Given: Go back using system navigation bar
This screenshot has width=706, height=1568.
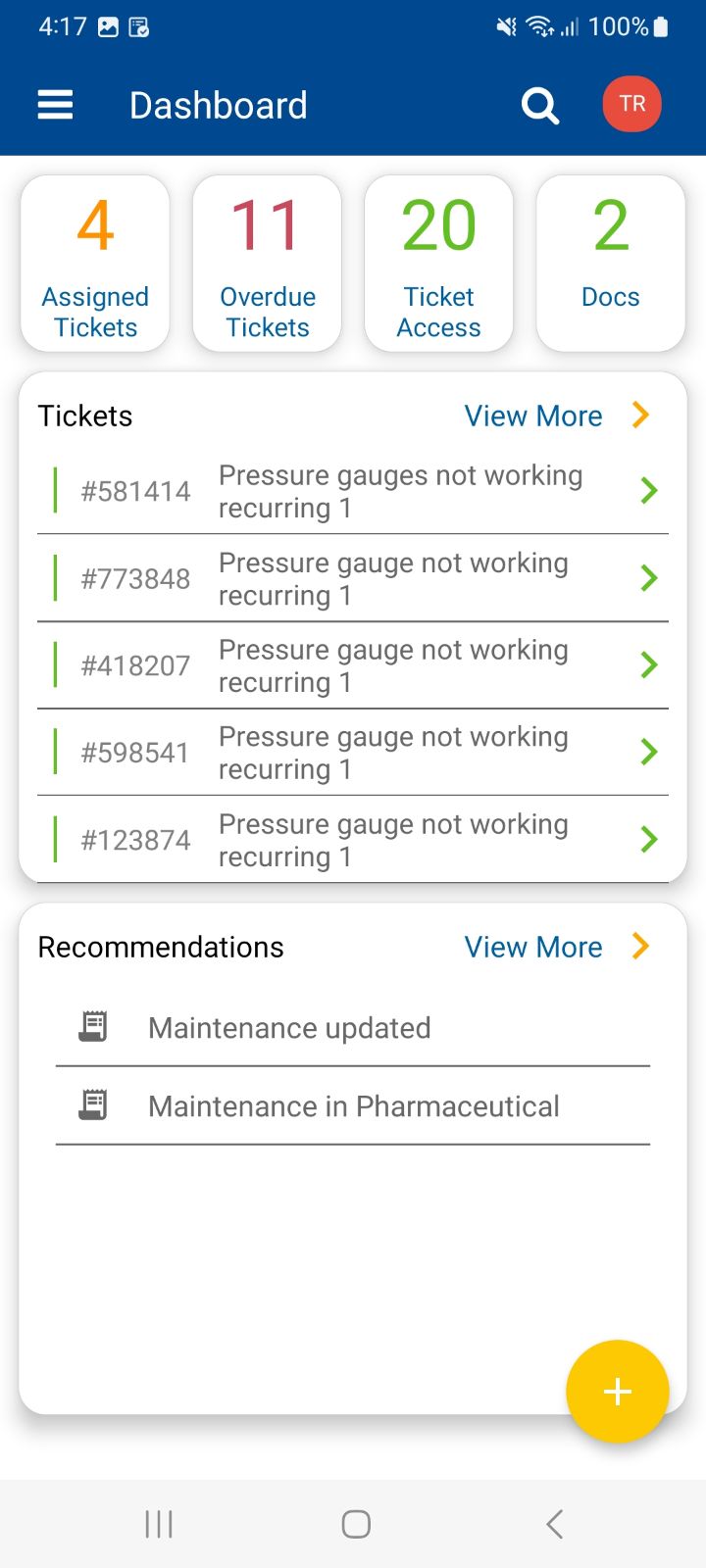Looking at the screenshot, I should [554, 1524].
